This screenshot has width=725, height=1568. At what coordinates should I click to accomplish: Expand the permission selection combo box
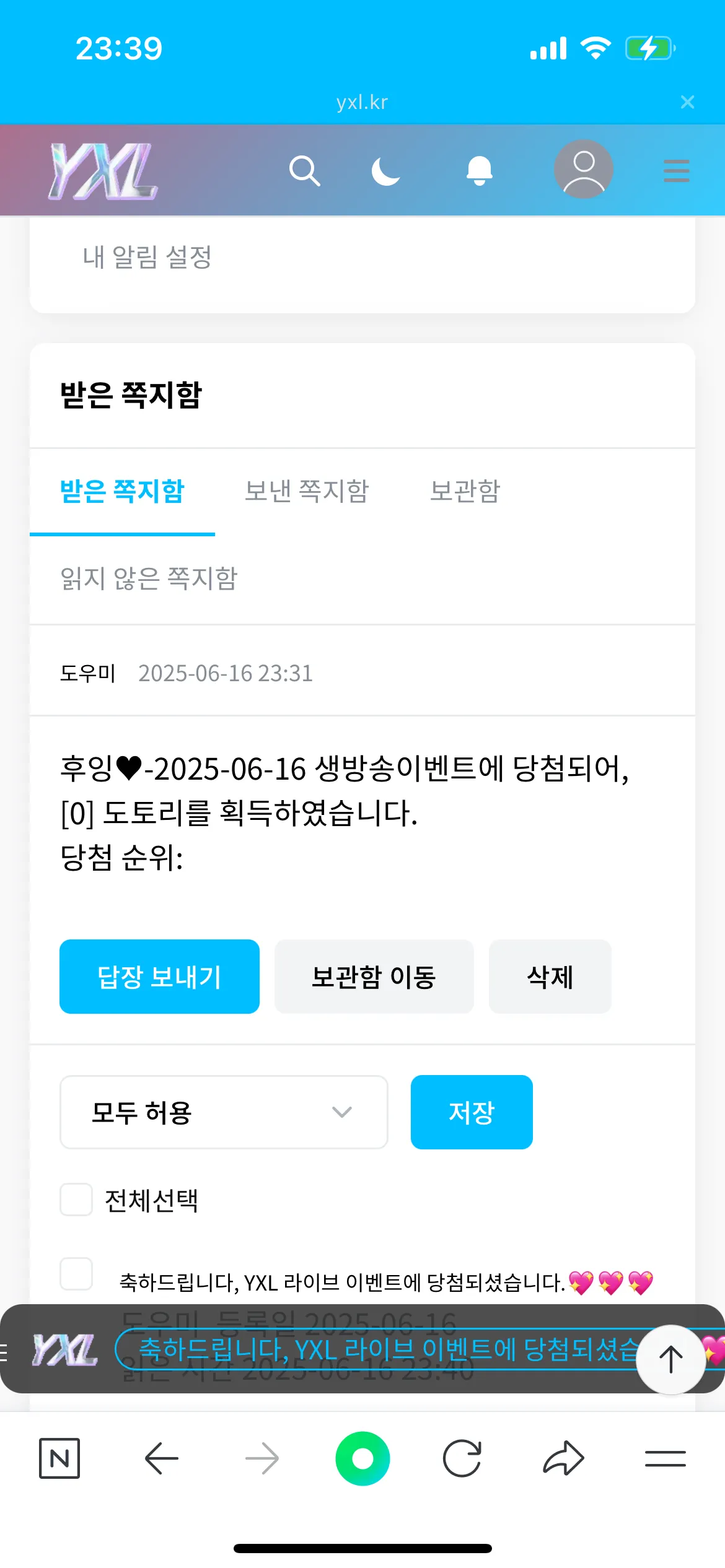pos(223,1112)
